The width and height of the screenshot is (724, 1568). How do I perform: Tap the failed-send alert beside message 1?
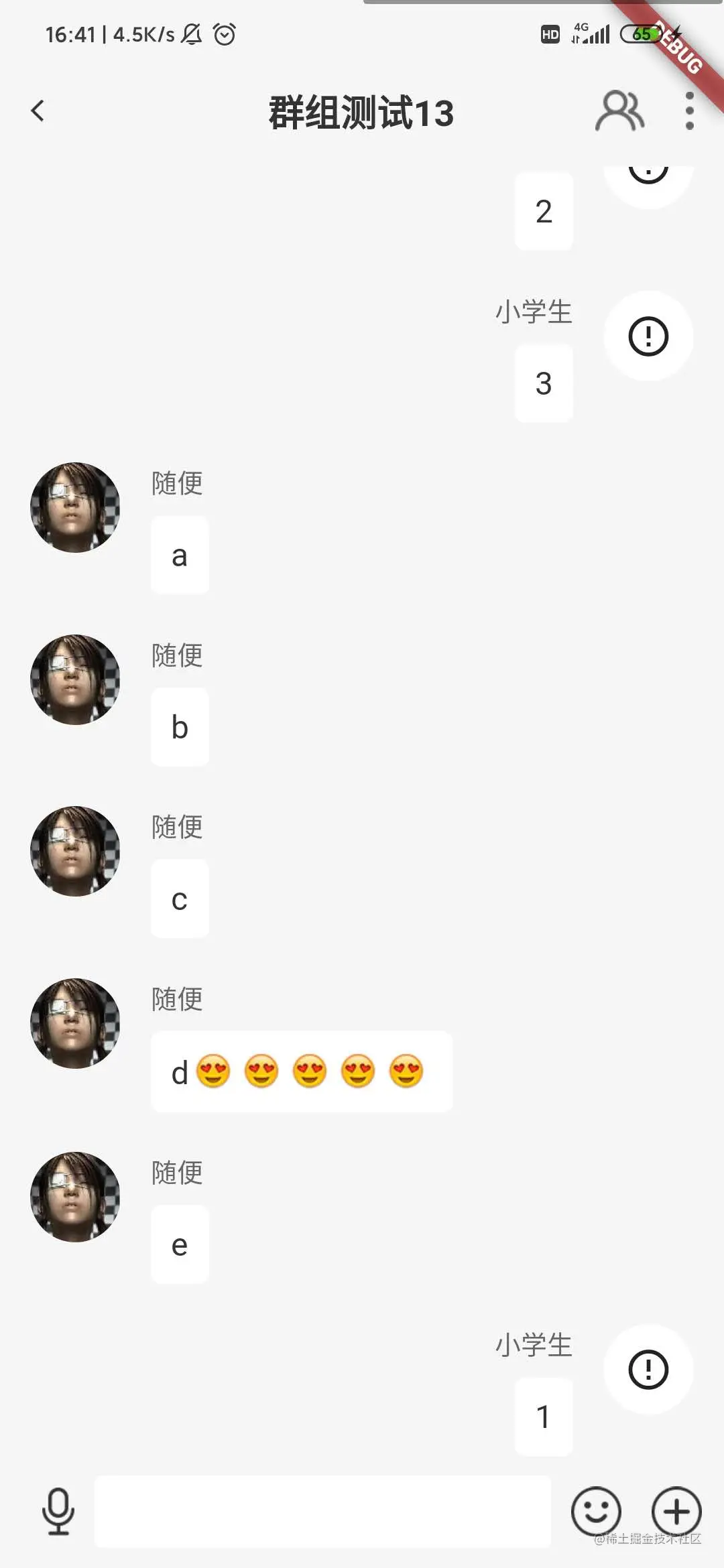tap(648, 1370)
